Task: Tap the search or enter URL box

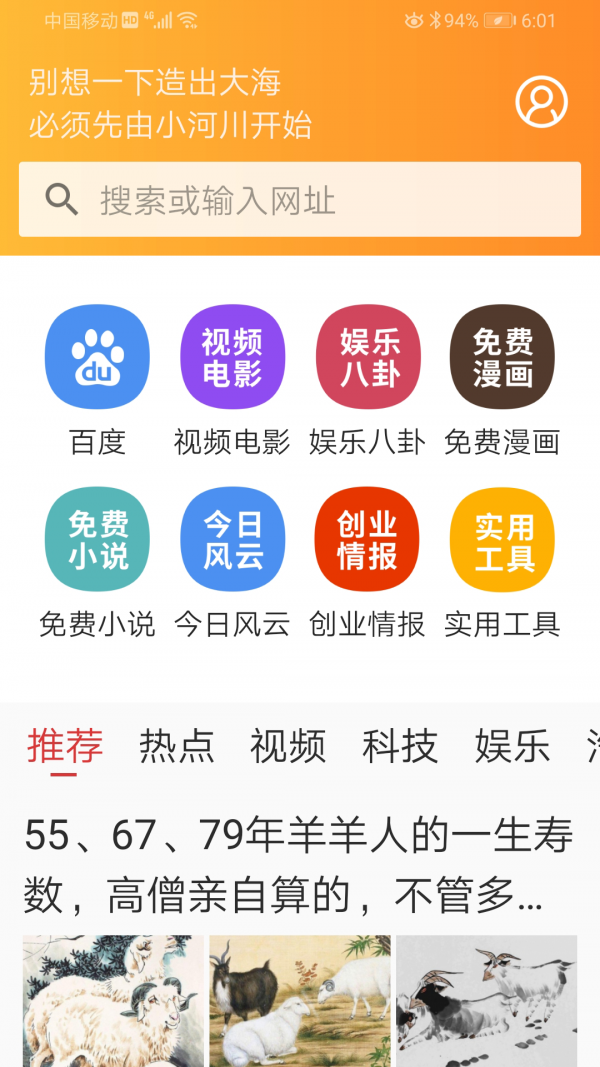Action: pyautogui.click(x=300, y=199)
